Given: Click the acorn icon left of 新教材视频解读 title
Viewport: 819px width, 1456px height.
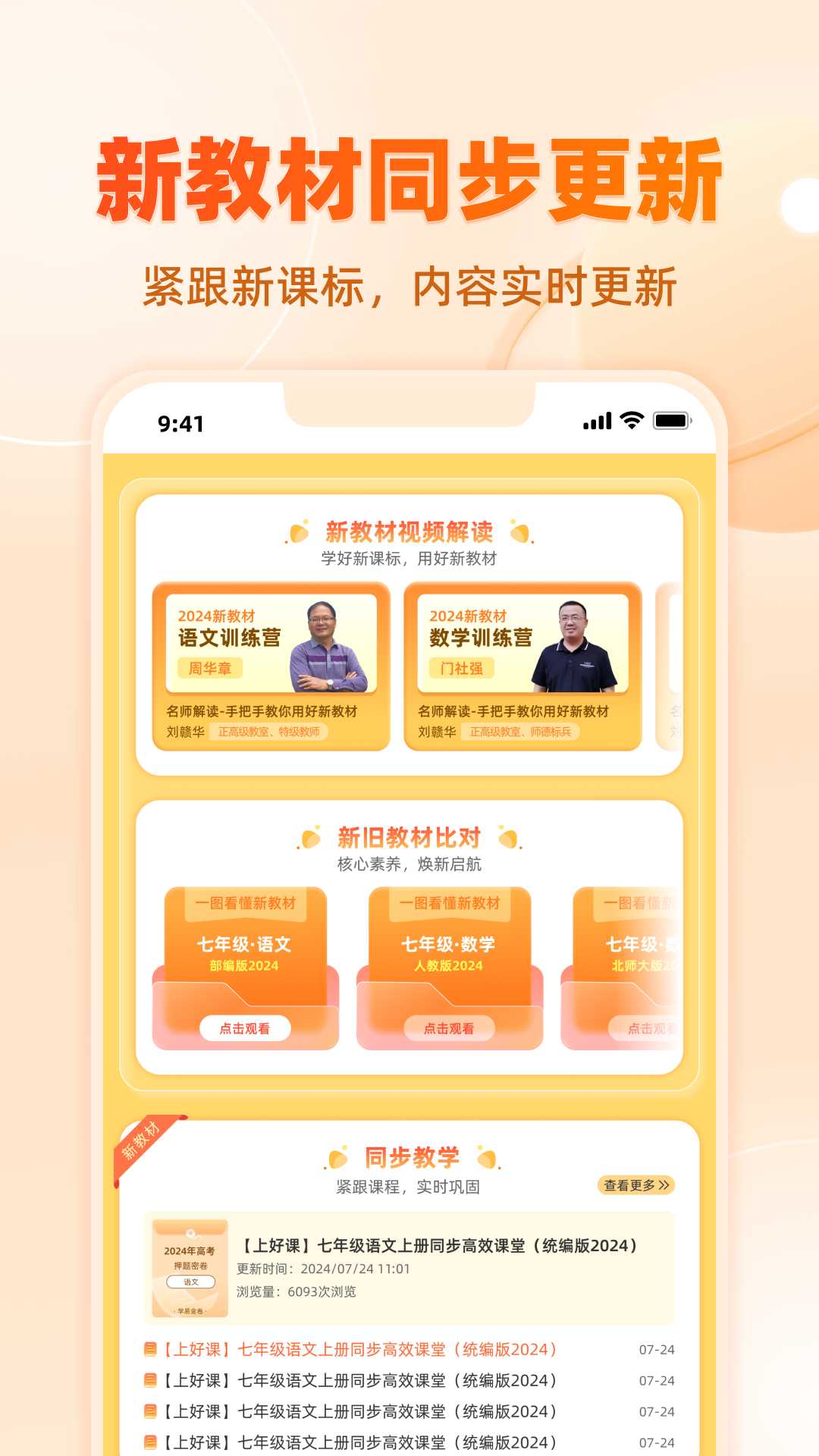Looking at the screenshot, I should 301,533.
